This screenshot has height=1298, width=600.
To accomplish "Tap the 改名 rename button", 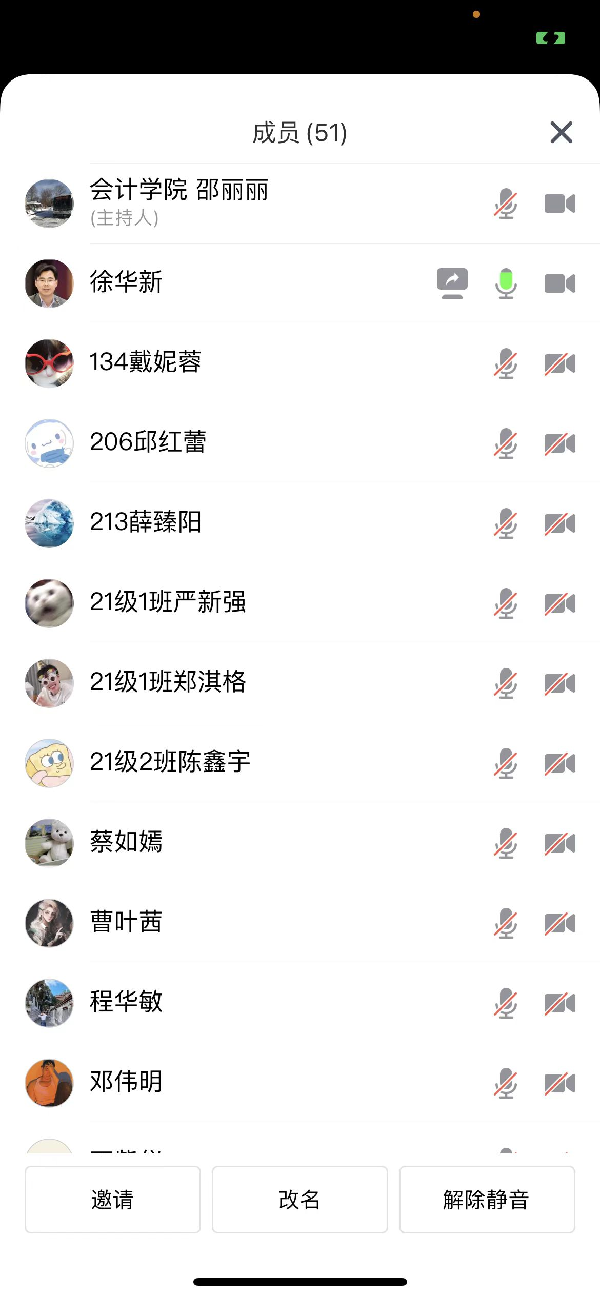I will point(299,1199).
